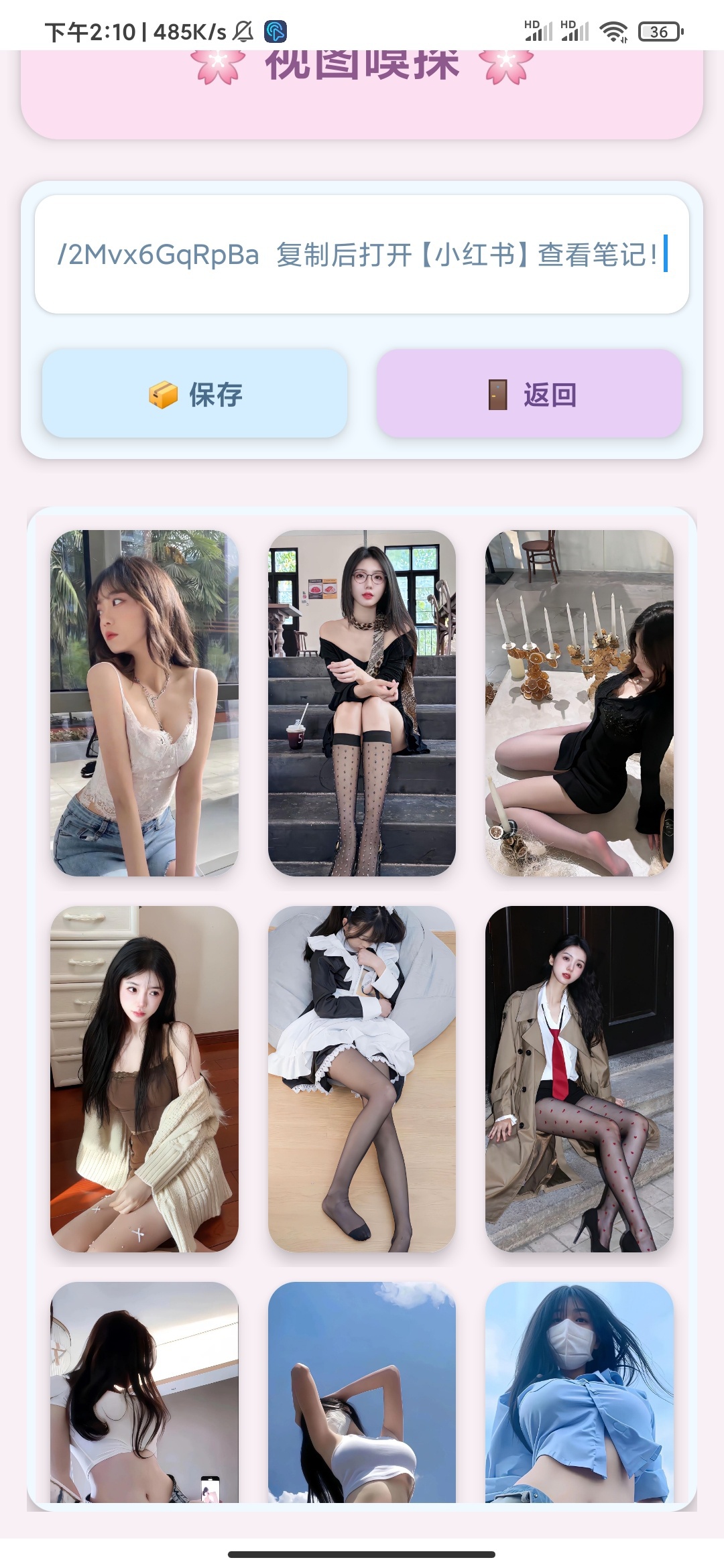Open the photo of woman wearing glasses

point(362,703)
